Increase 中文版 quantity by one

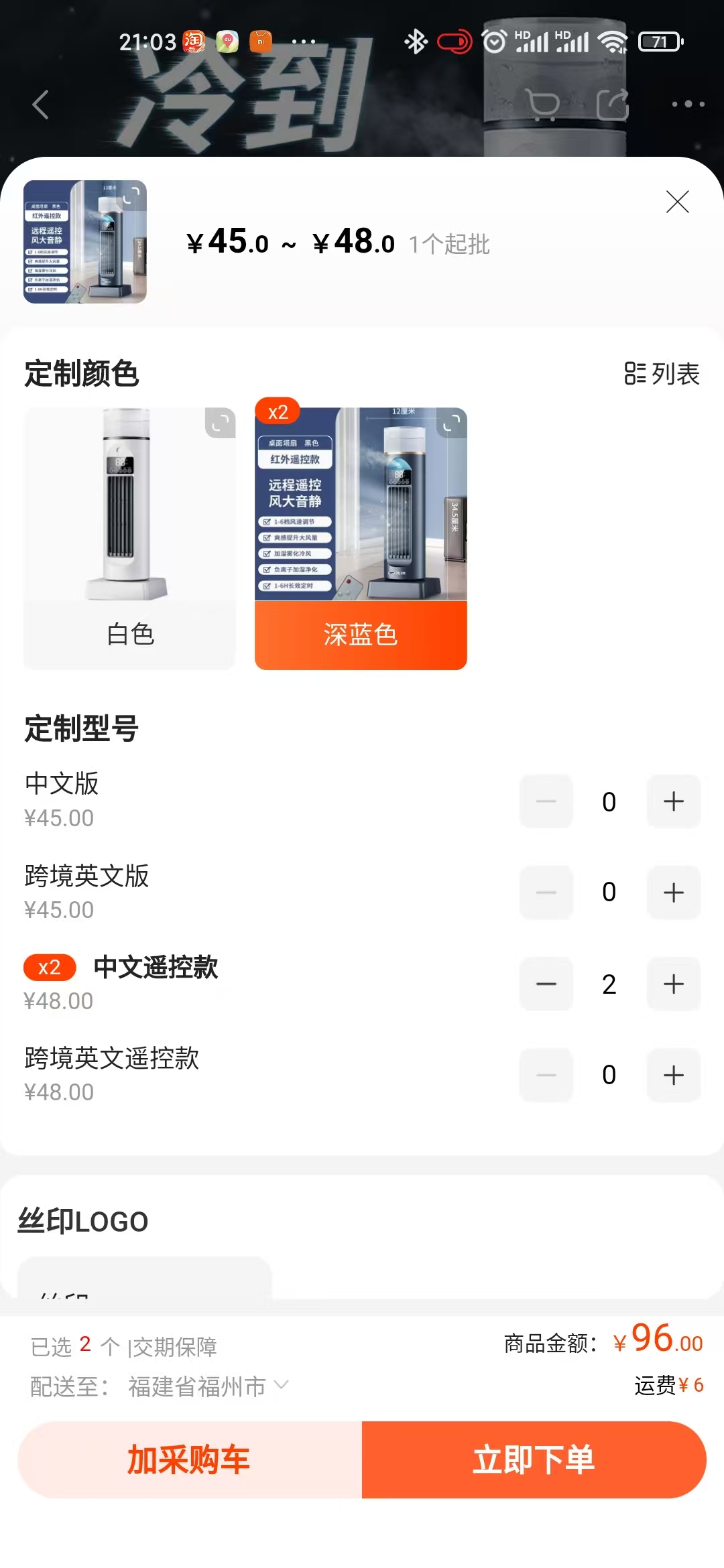pos(673,801)
